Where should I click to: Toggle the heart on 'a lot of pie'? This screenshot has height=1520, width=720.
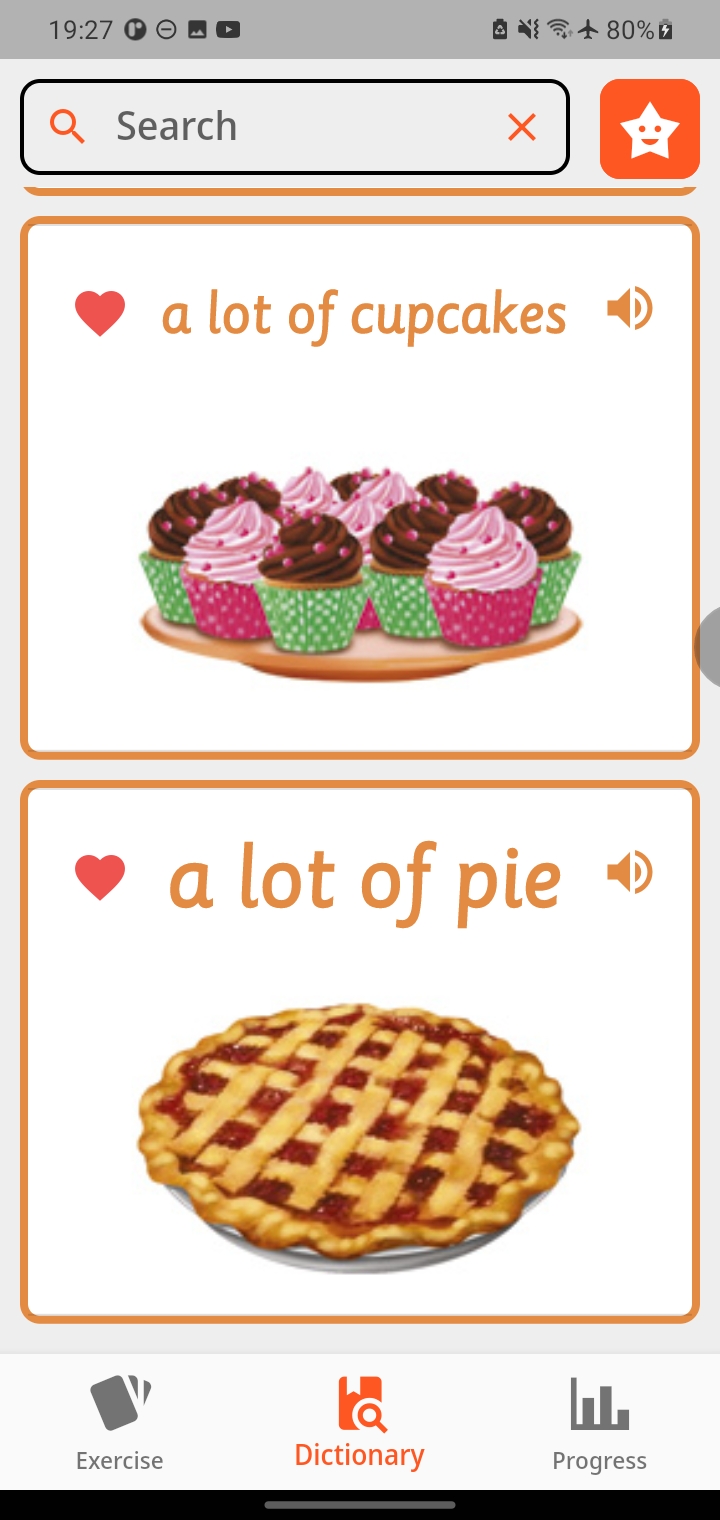pyautogui.click(x=100, y=877)
